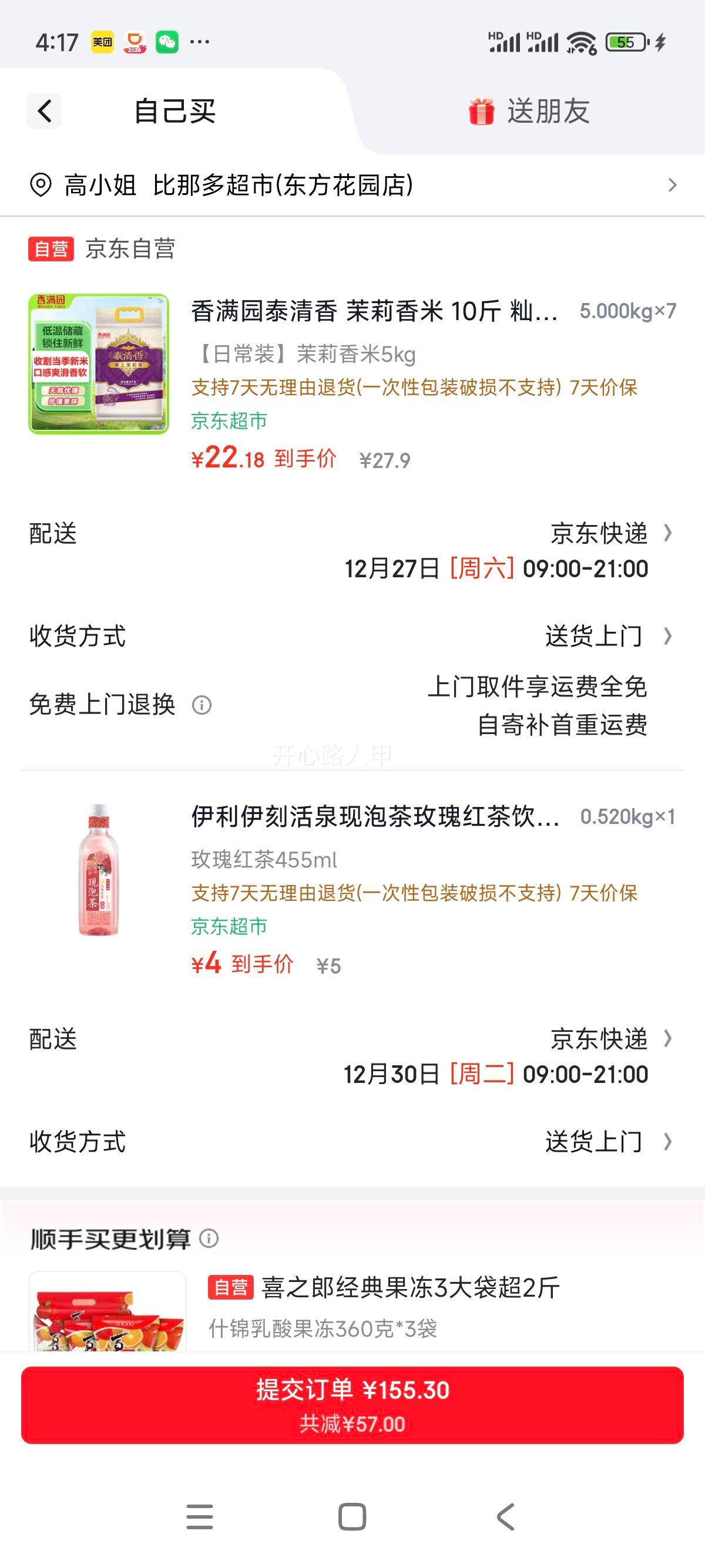This screenshot has height=1568, width=705.
Task: Open the 香满园泰清香 茉莉香米 product
Action: point(373,312)
